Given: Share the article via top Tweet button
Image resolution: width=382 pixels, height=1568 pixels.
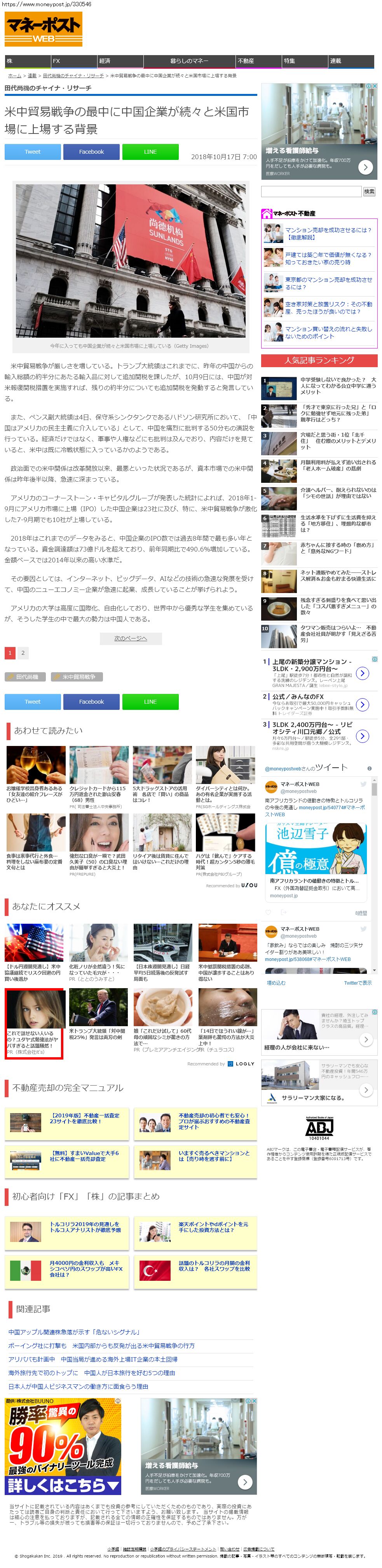Looking at the screenshot, I should (x=32, y=152).
